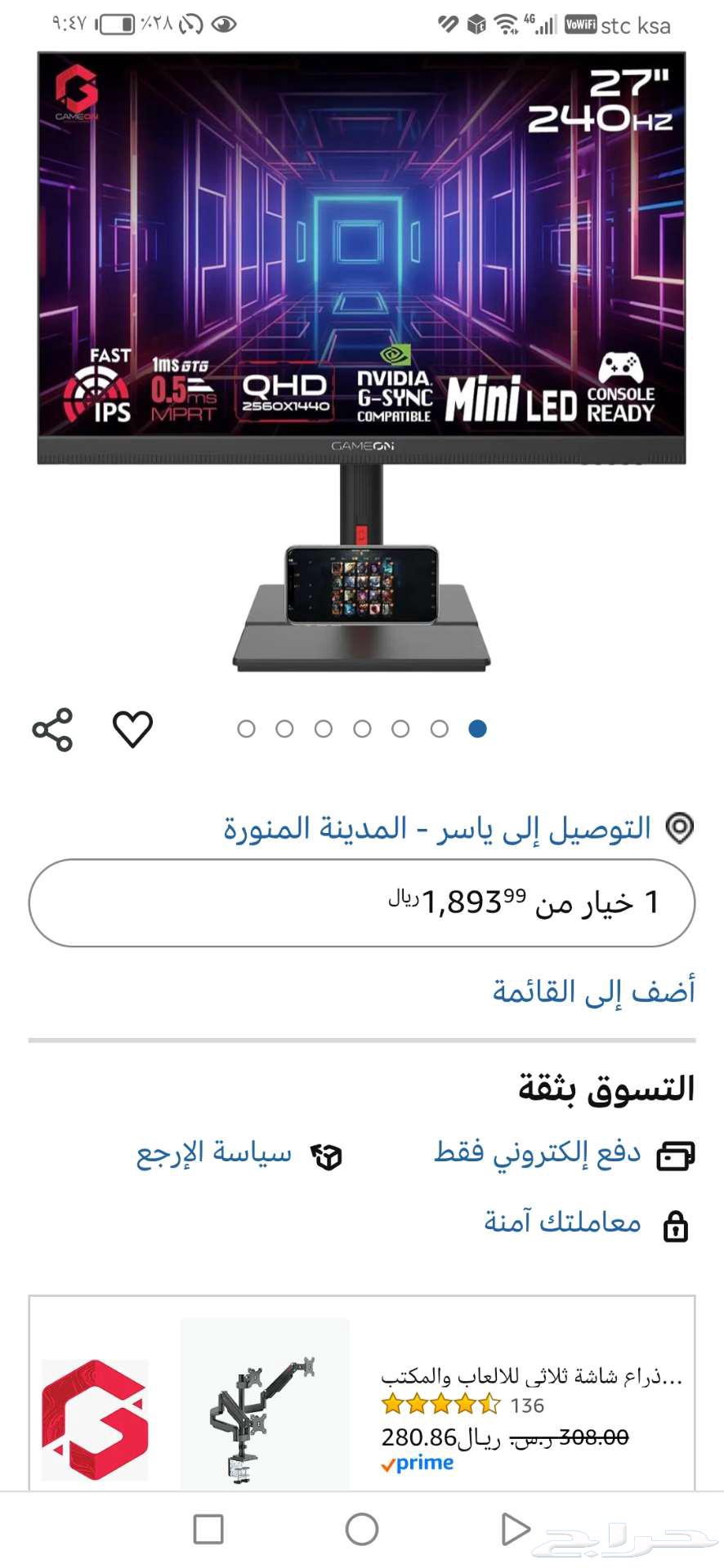Open the Android recent apps menu

click(209, 1529)
